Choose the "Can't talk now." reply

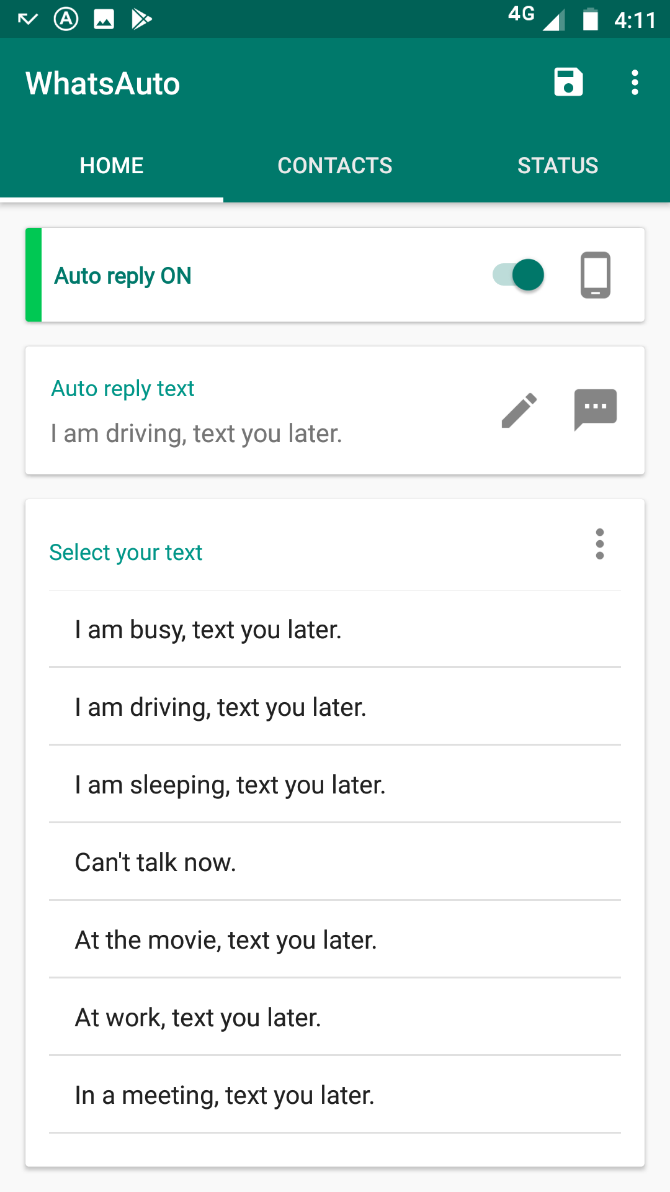[334, 862]
